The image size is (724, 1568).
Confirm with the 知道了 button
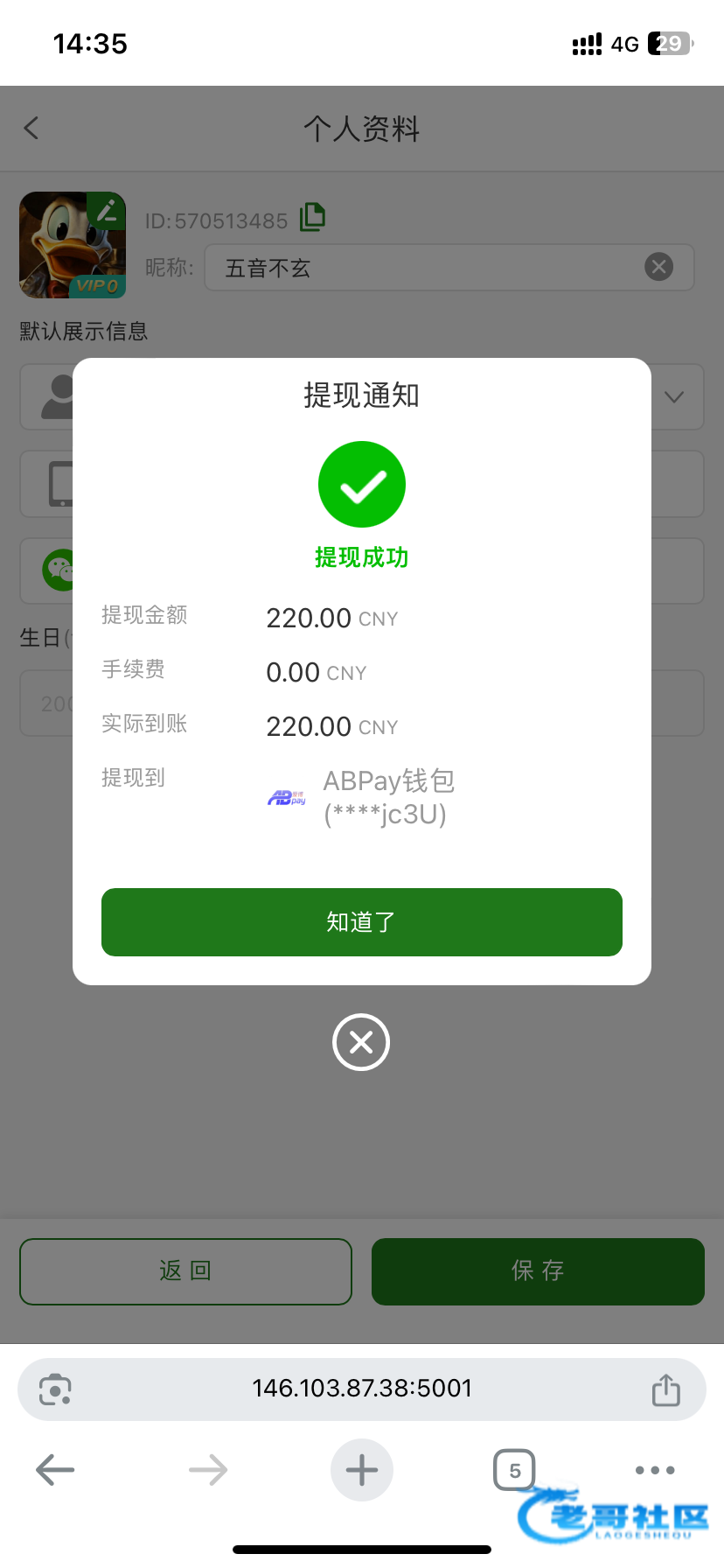(x=361, y=922)
